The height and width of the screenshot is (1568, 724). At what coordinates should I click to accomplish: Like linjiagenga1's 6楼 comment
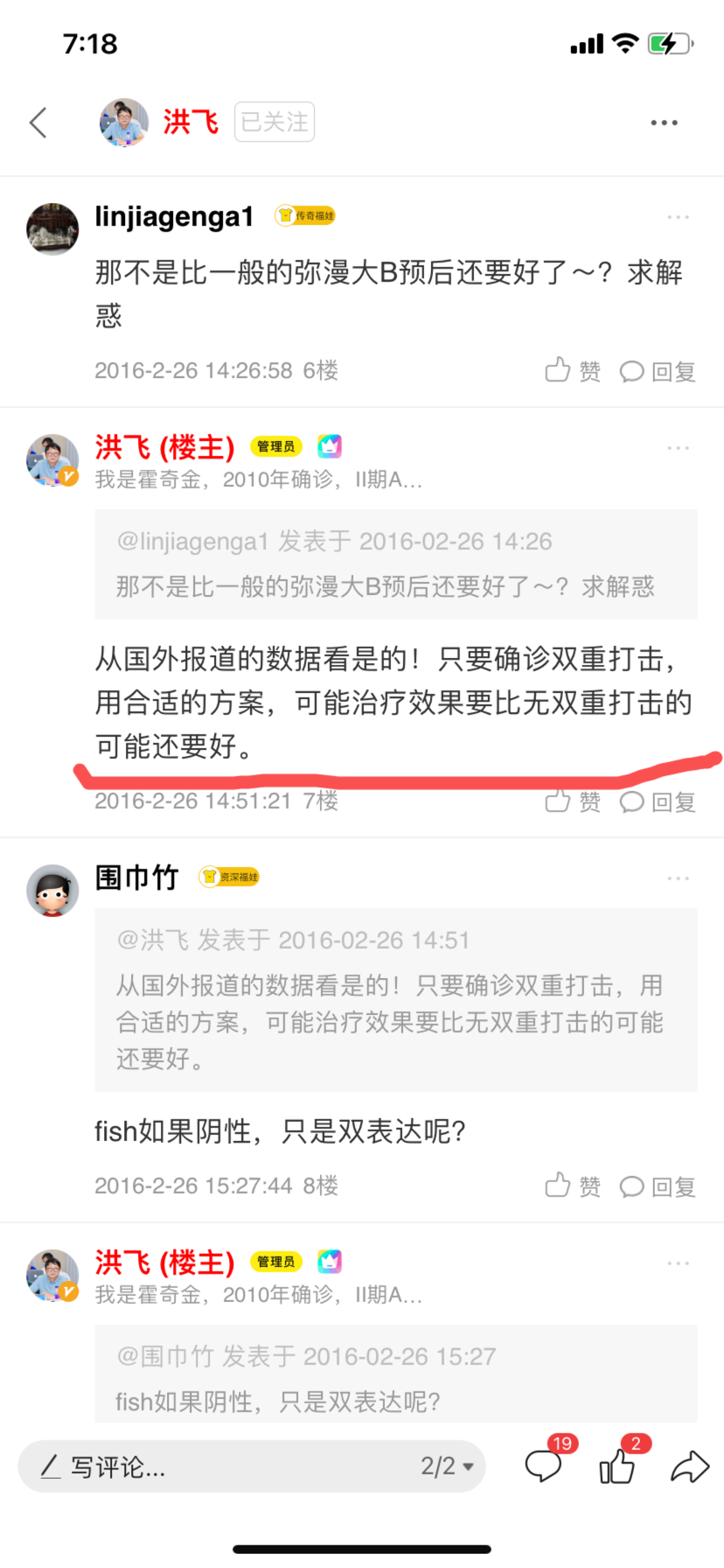tap(573, 371)
